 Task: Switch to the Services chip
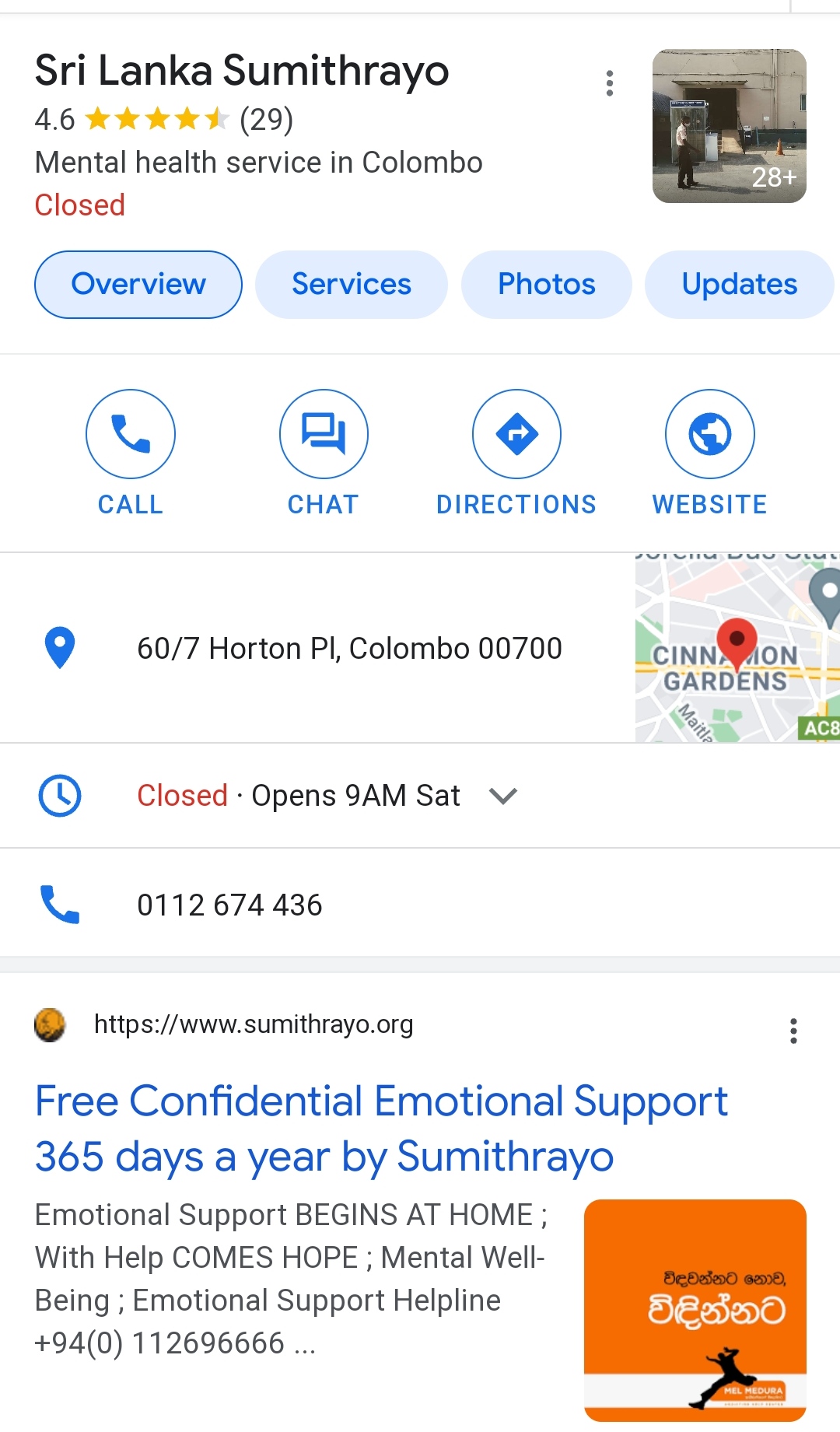tap(352, 285)
